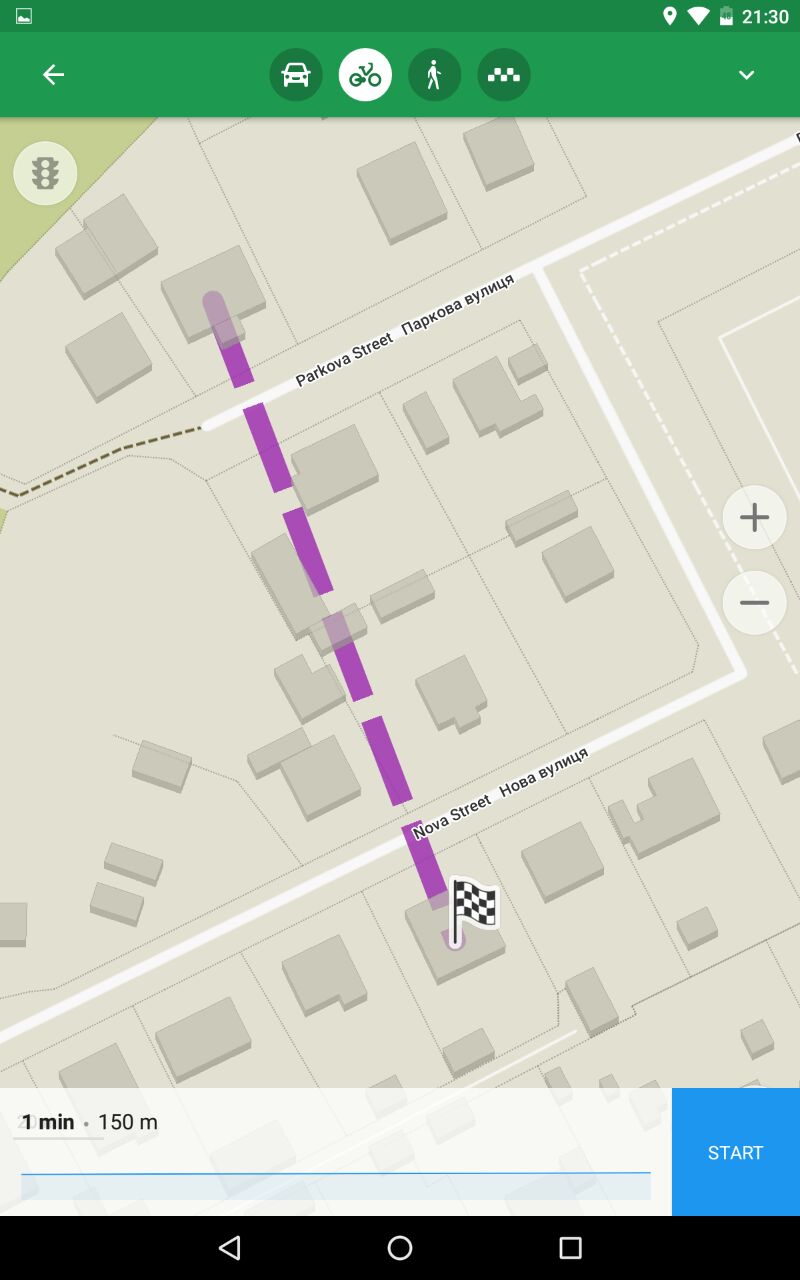Open recent apps from navigation bar

coord(570,1247)
